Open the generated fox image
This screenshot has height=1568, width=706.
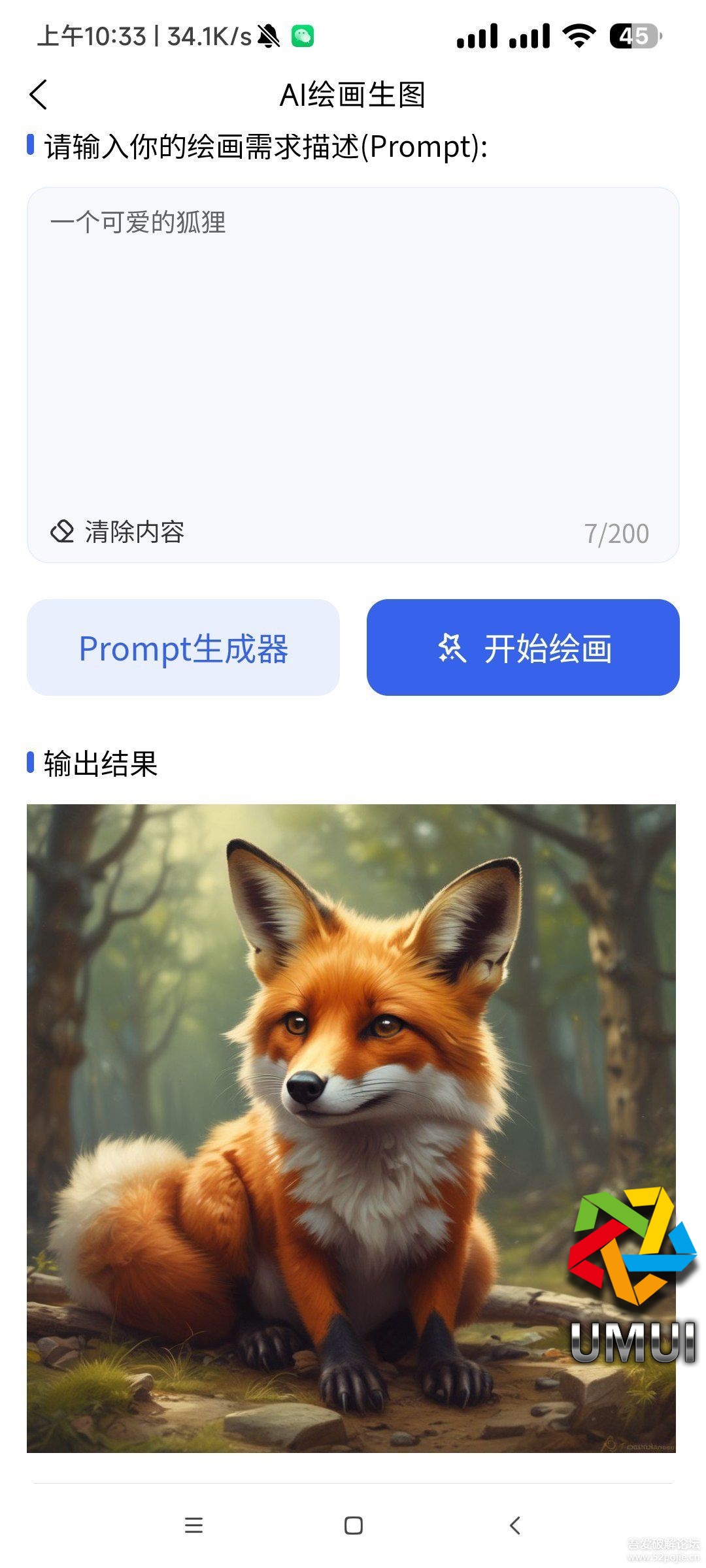(x=351, y=1128)
